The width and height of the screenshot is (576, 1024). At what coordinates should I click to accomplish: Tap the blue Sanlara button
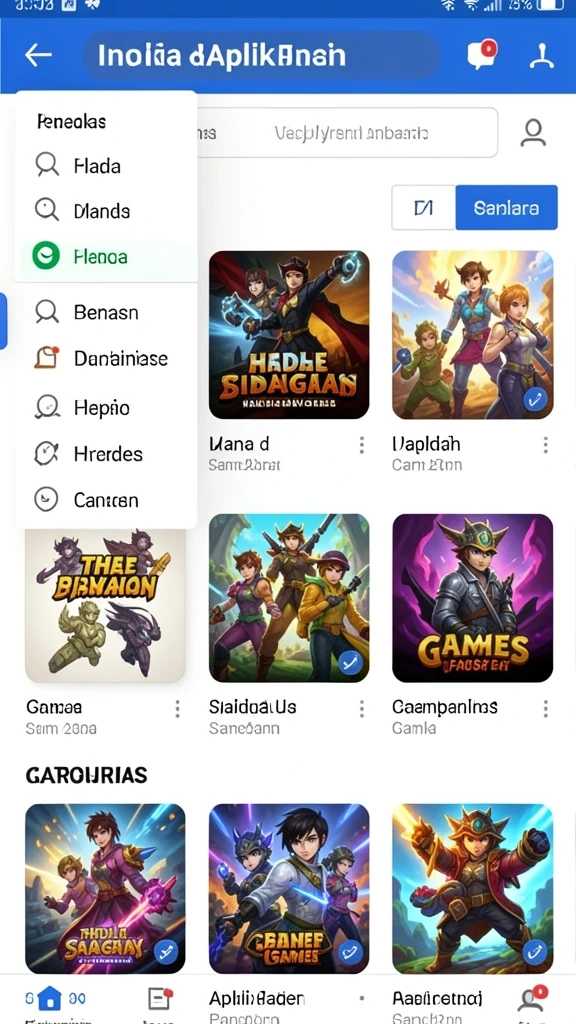[507, 208]
